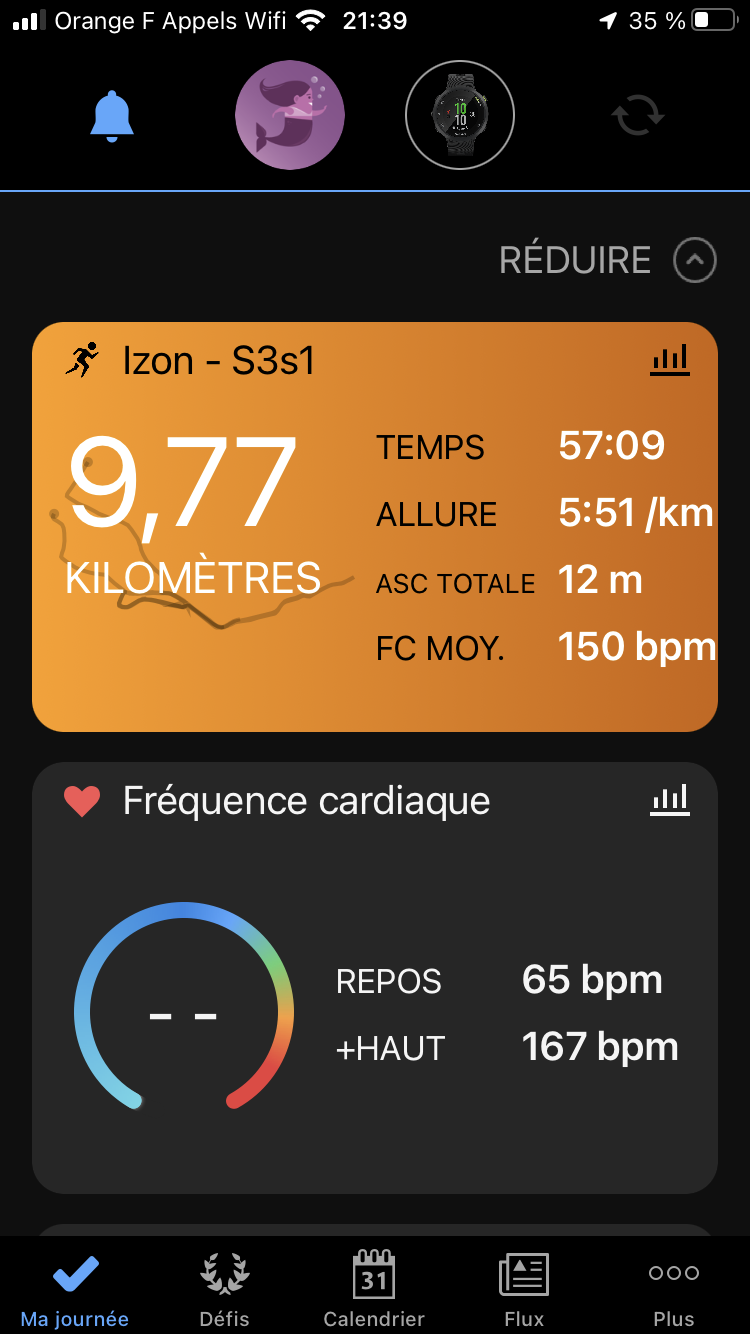Open chart icon on the Izon run card
This screenshot has width=750, height=1334.
click(670, 359)
